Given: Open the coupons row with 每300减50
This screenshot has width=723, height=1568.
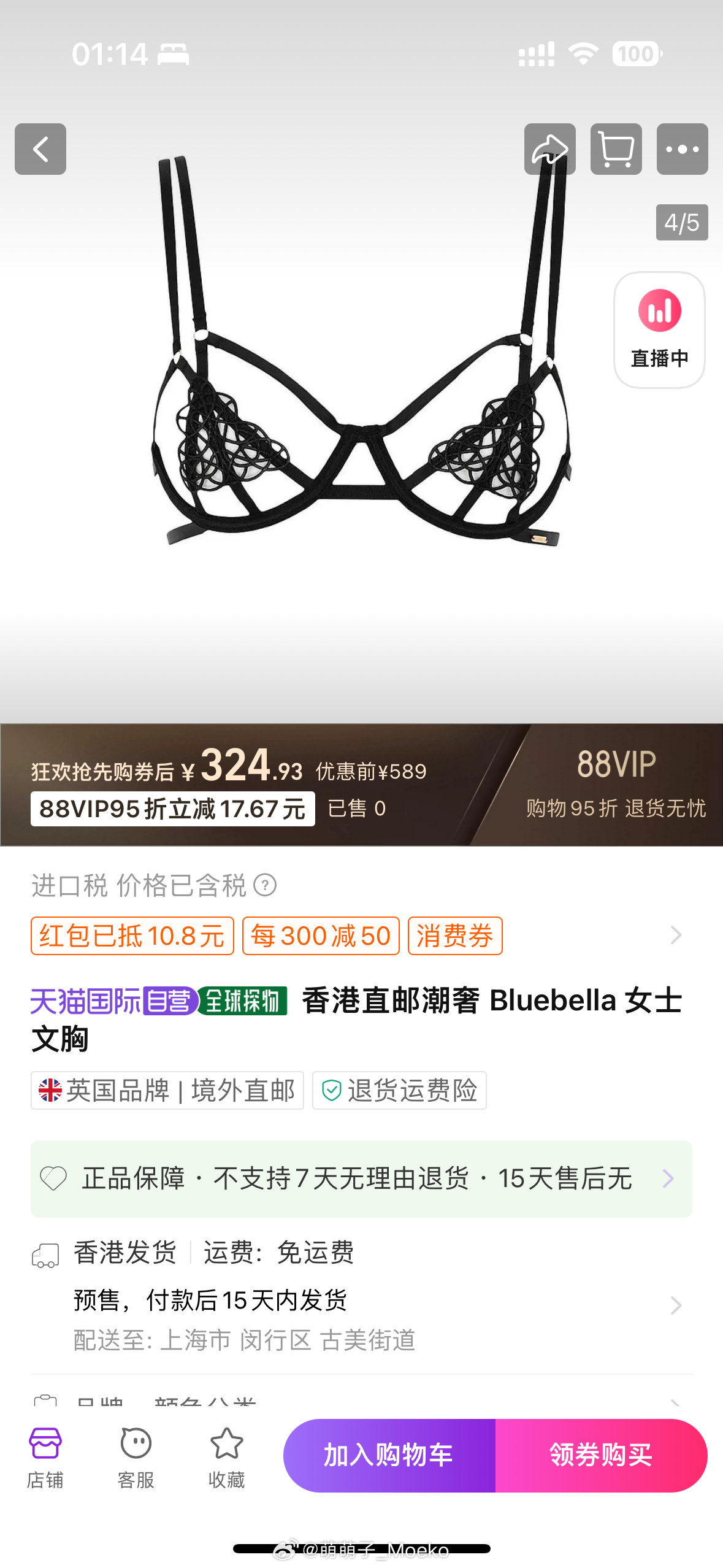Looking at the screenshot, I should coord(321,936).
